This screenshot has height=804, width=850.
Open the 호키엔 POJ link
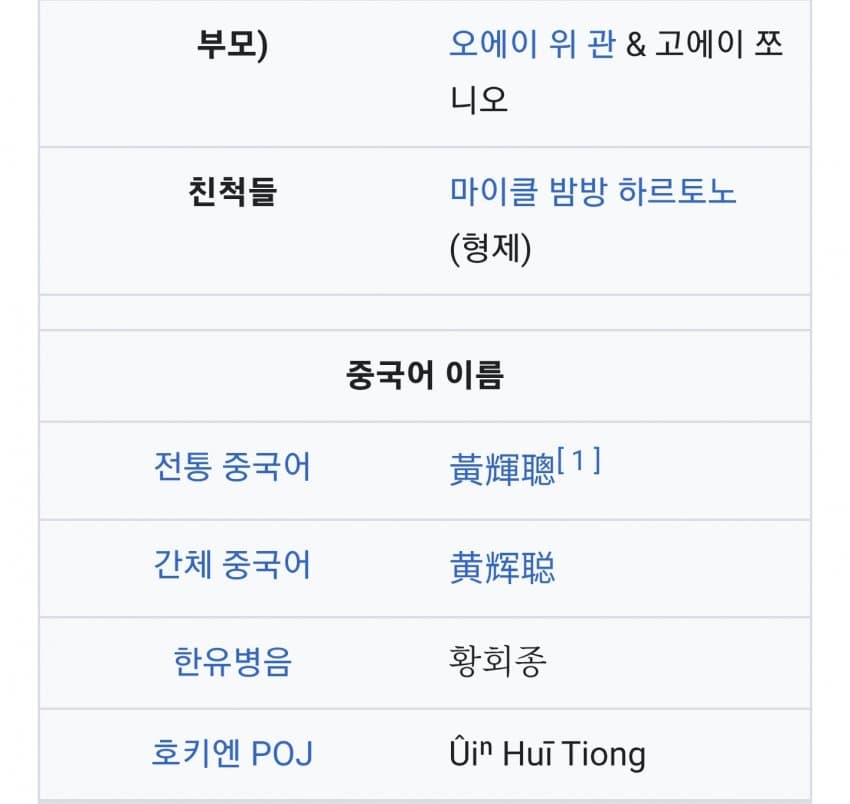[x=232, y=753]
